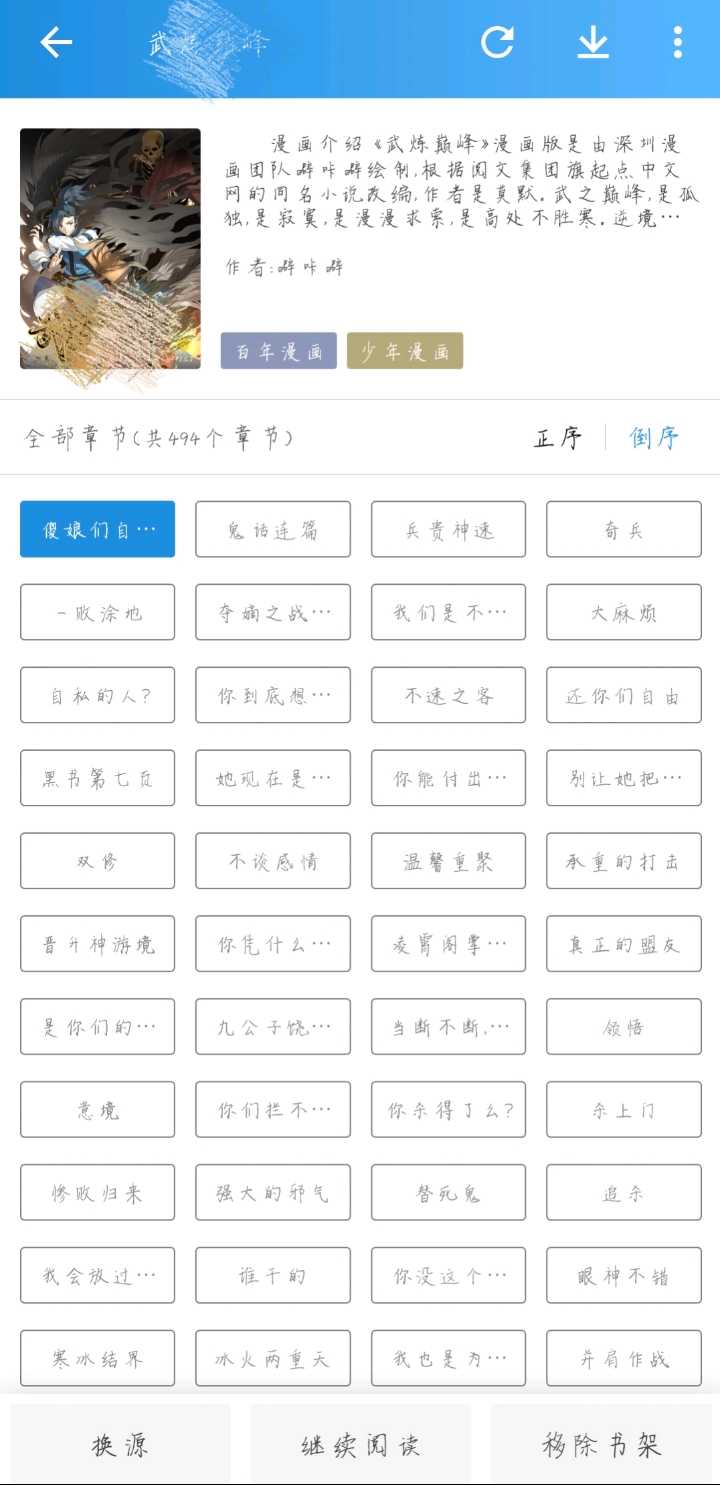
Task: Refresh the chapter list
Action: coord(497,42)
